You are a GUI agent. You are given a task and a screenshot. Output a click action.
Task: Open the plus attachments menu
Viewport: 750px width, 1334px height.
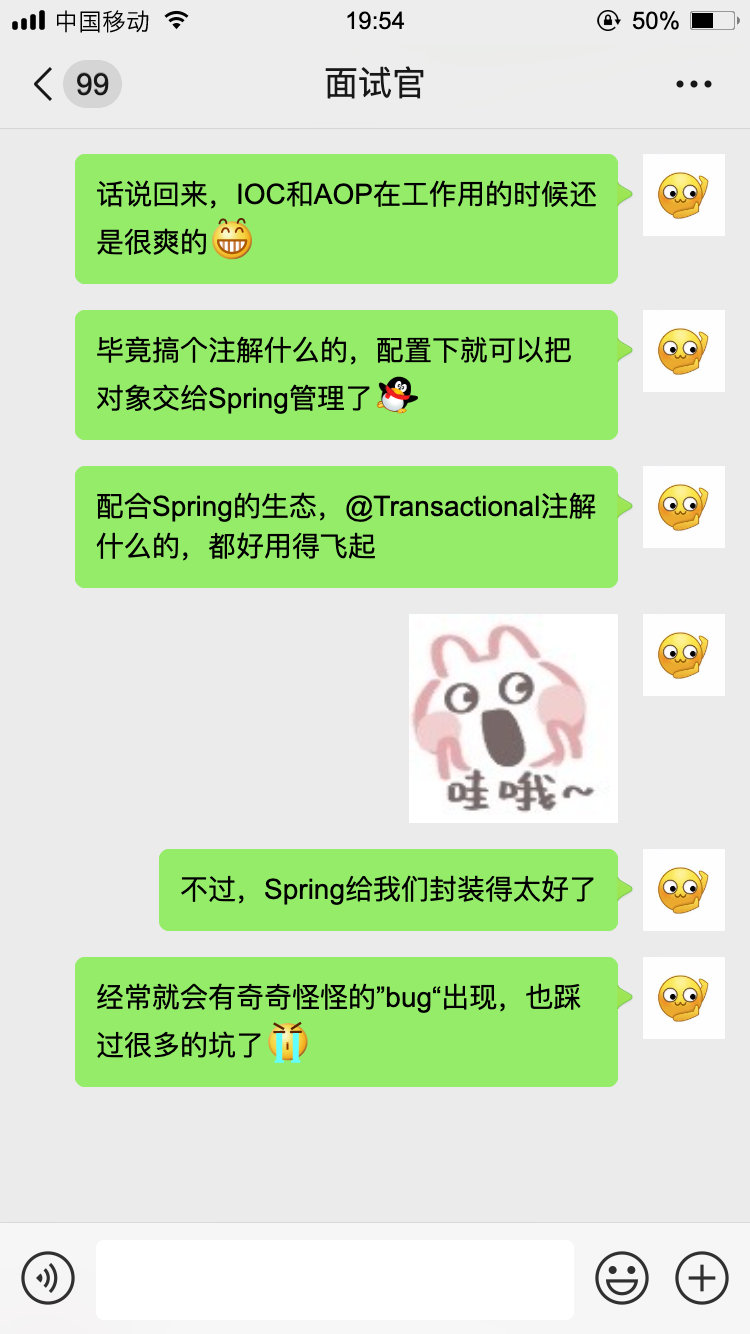[702, 1278]
